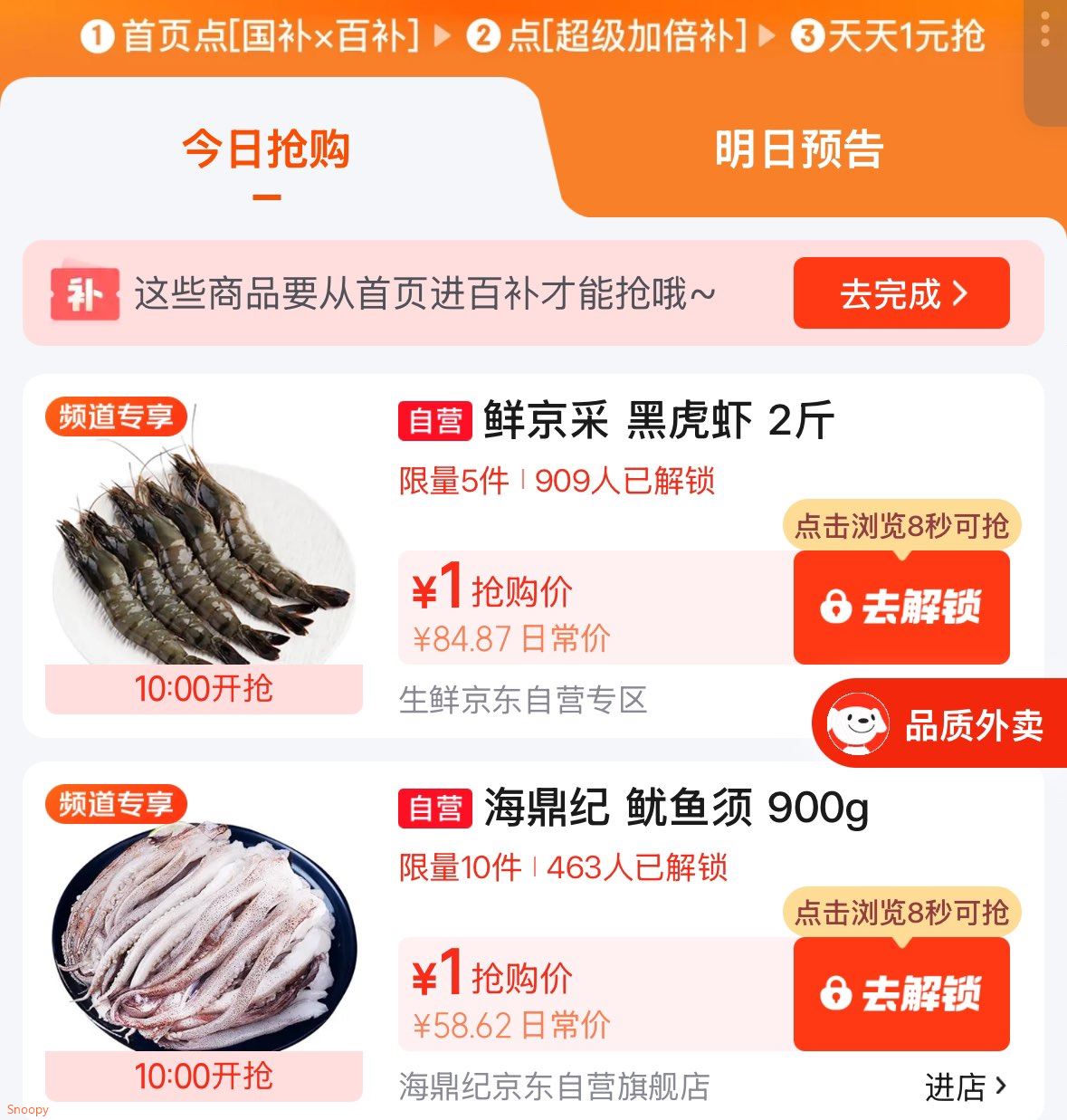Tap the 去完成 button in the banner
The height and width of the screenshot is (1120, 1067).
pos(901,293)
